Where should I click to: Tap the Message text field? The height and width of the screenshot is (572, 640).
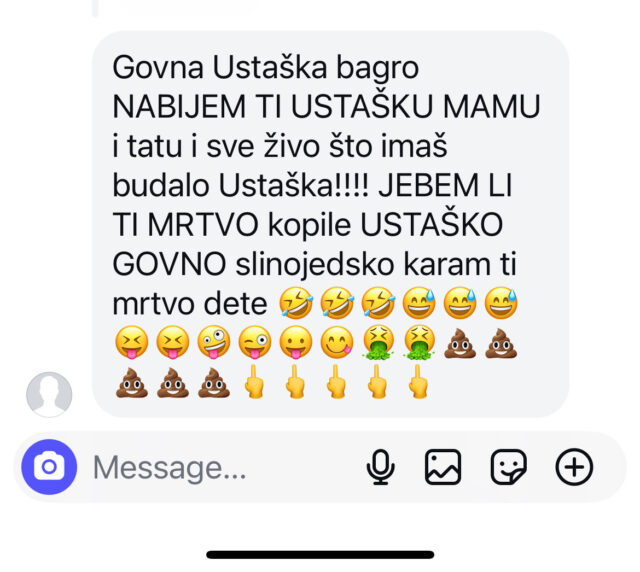(210, 467)
